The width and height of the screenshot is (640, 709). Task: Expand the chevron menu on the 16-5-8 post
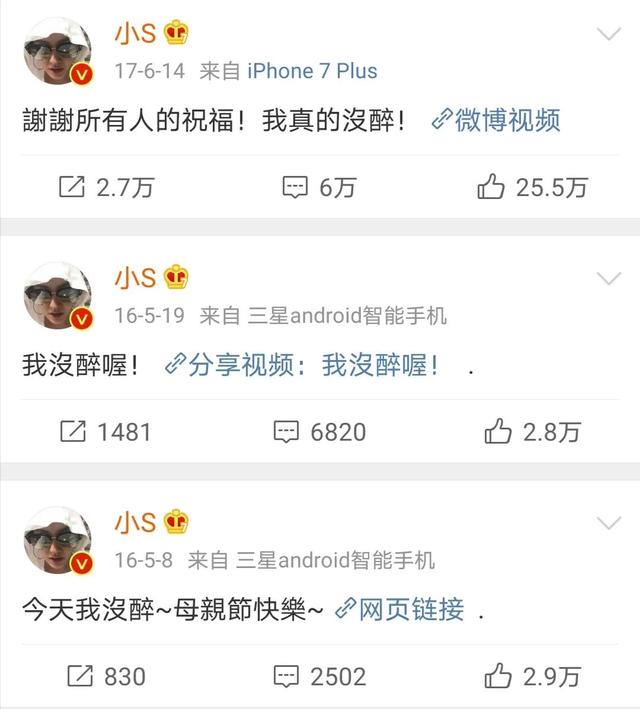click(x=609, y=523)
